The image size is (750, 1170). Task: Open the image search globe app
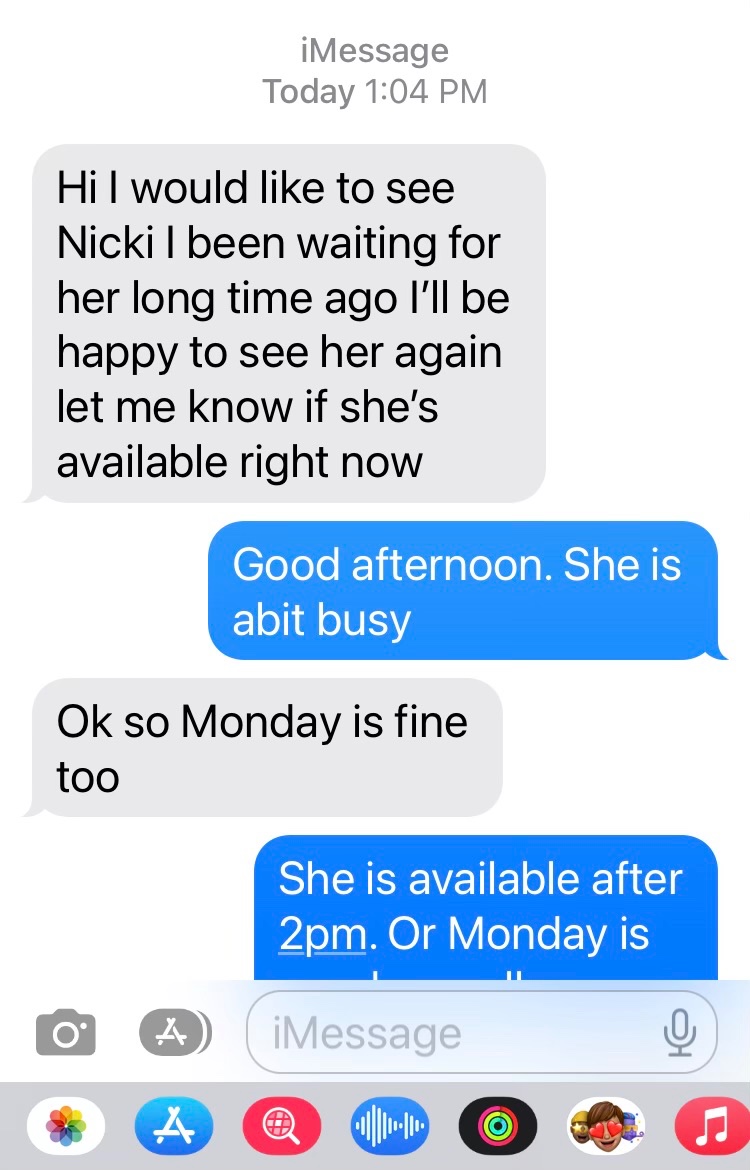[282, 1126]
